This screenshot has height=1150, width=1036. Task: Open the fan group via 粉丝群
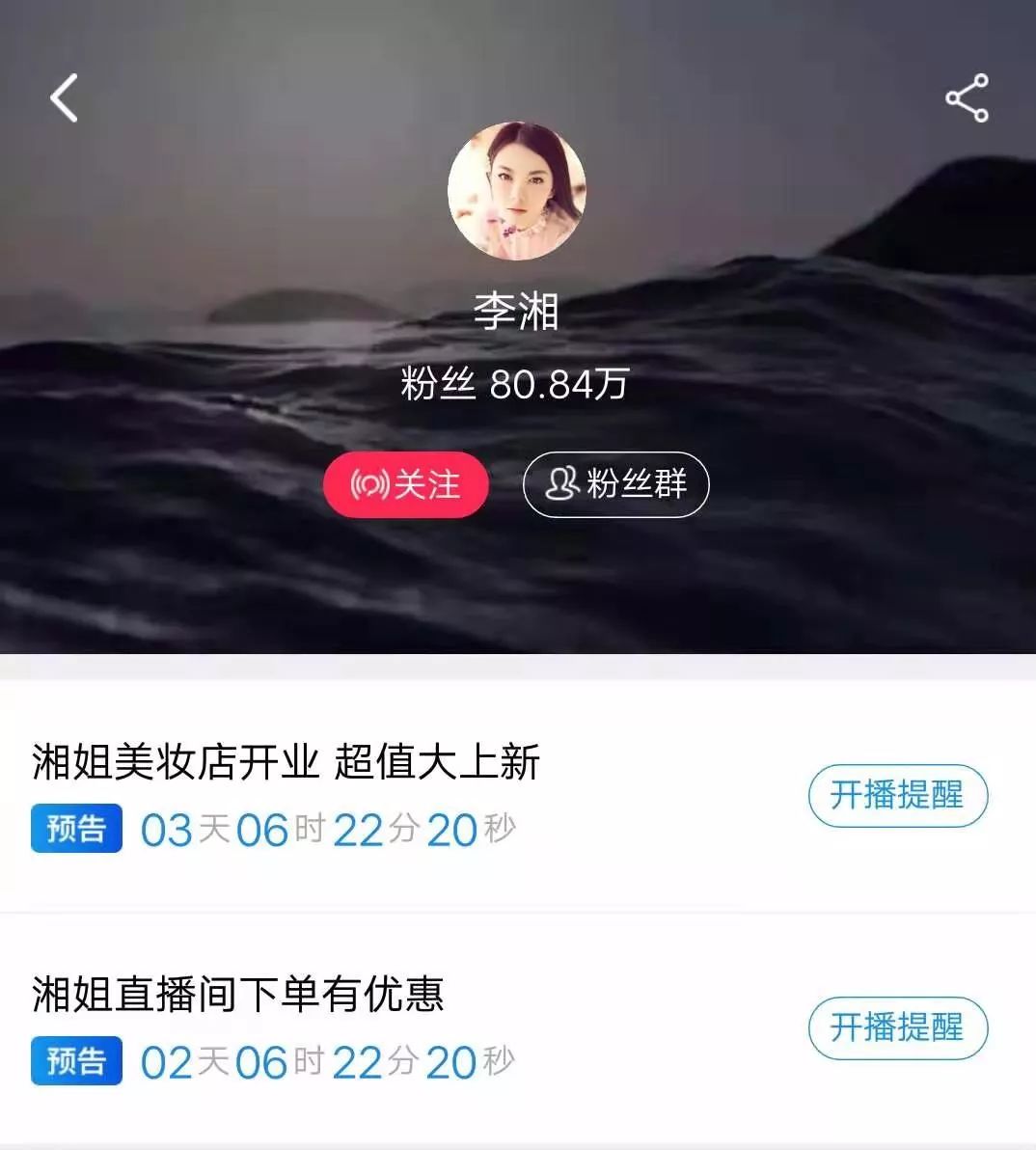[x=615, y=484]
